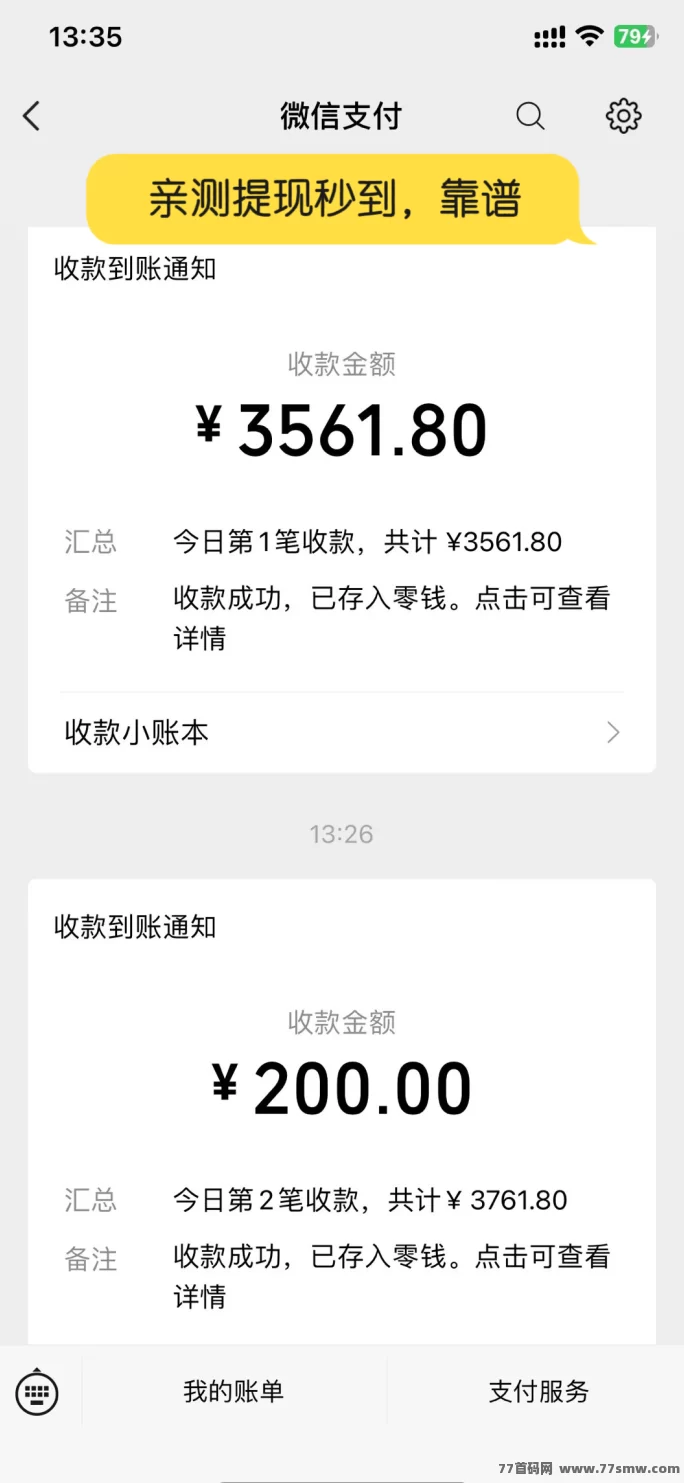Open 收款小账本 row

pyautogui.click(x=341, y=733)
